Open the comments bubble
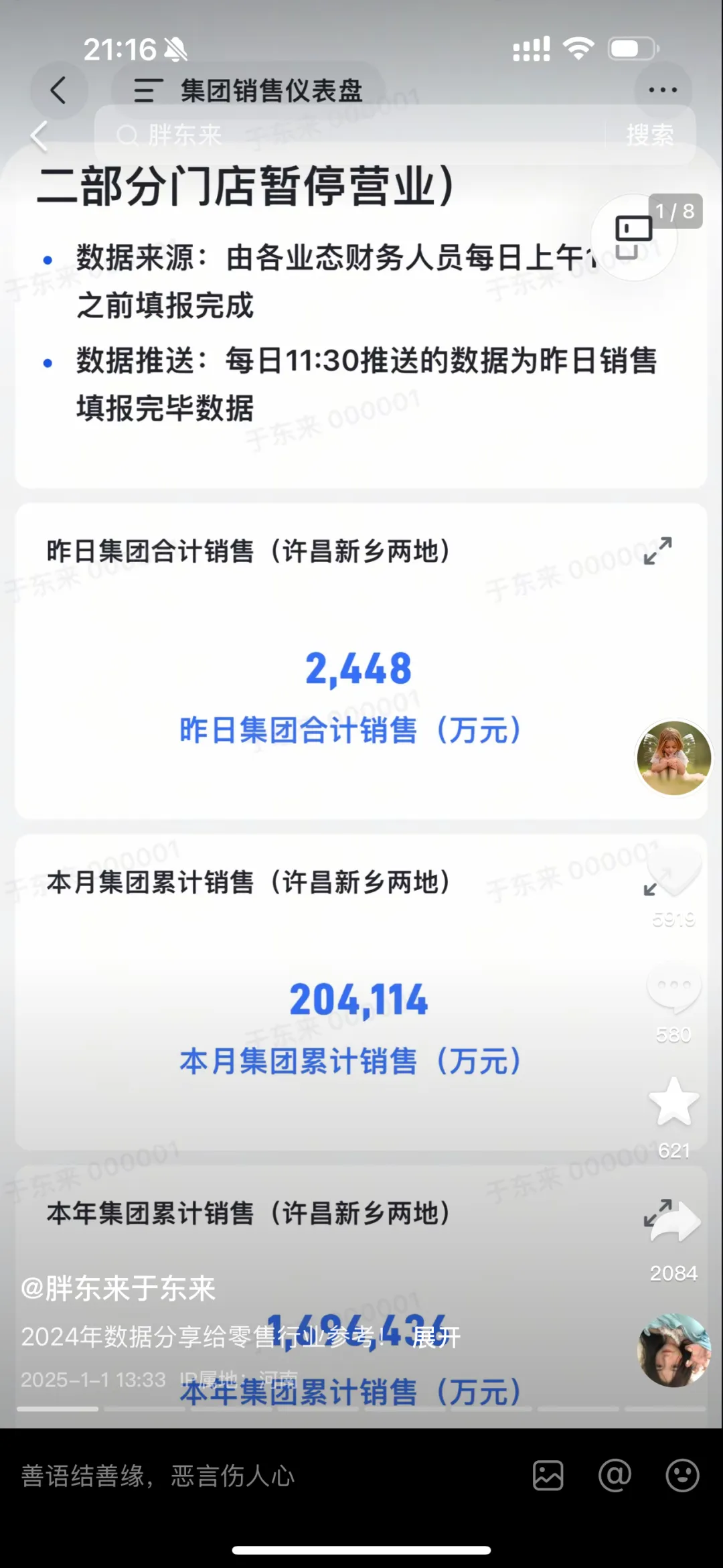 click(x=673, y=987)
